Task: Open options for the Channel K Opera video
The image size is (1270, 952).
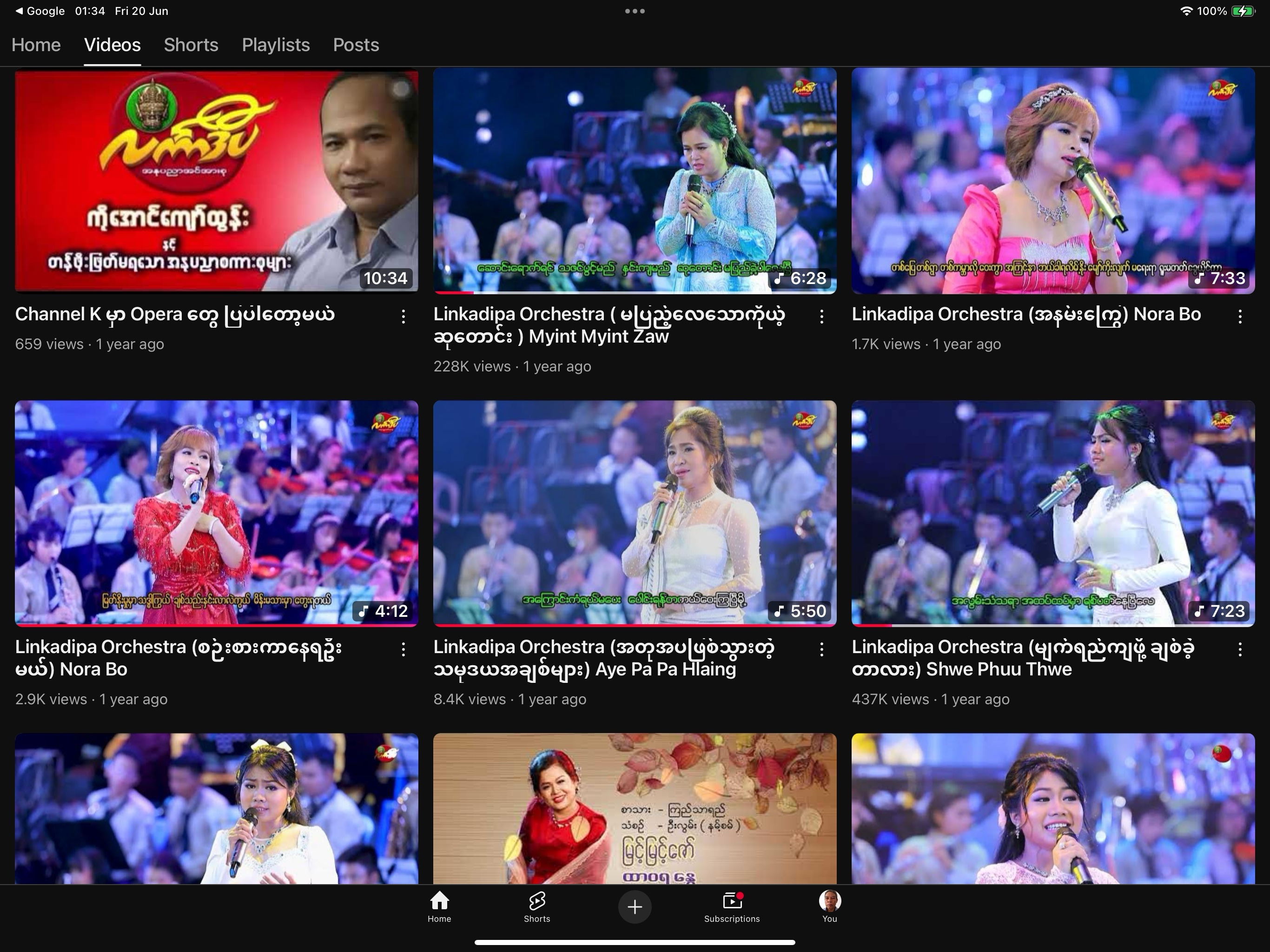Action: tap(403, 316)
